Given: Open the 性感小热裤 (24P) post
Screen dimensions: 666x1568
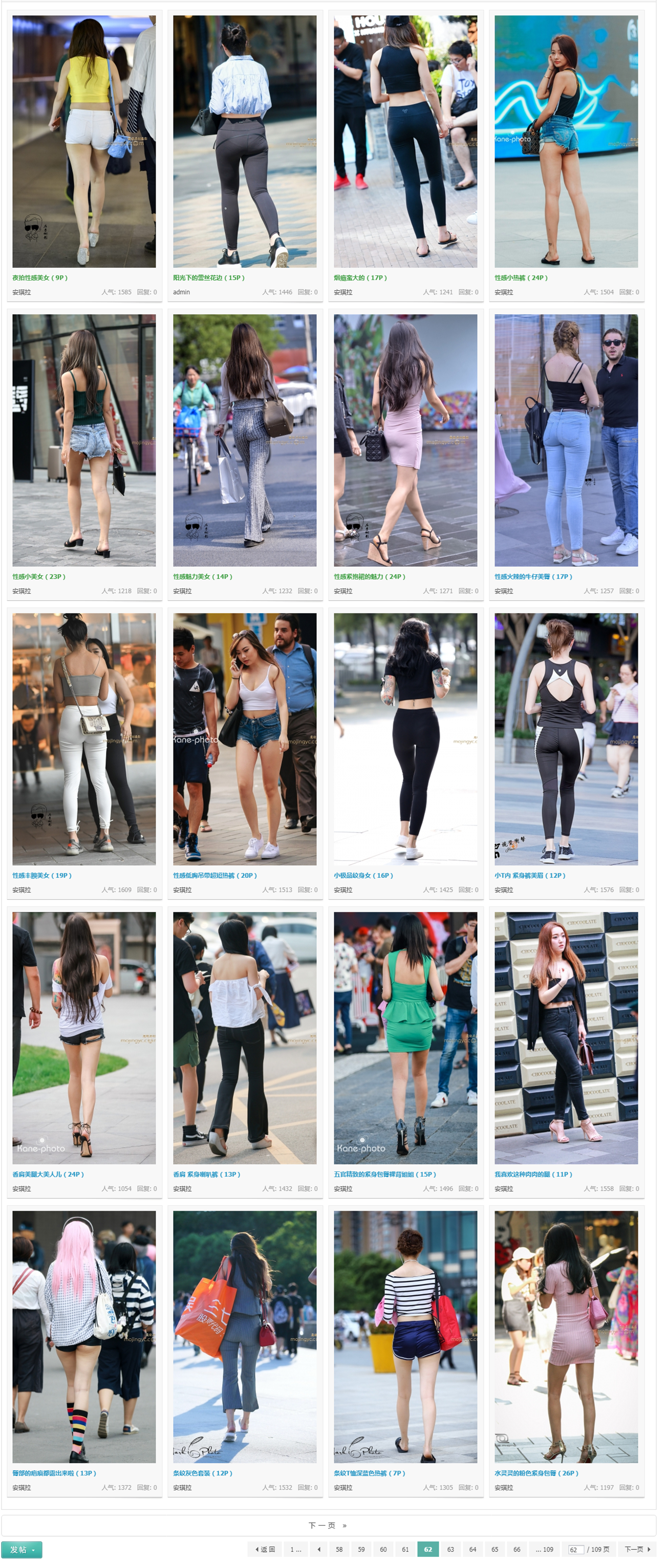Looking at the screenshot, I should click(x=521, y=277).
